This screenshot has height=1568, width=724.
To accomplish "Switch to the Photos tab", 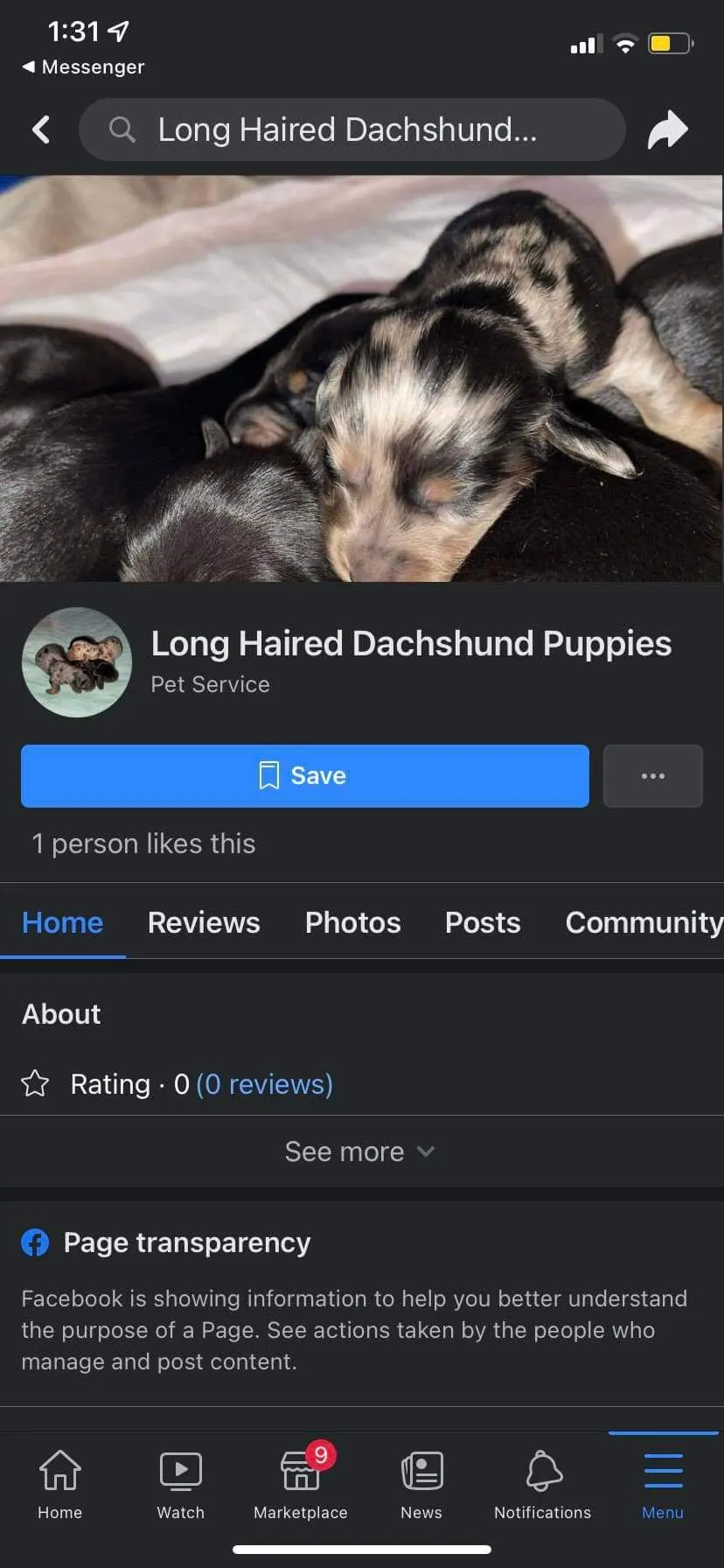I will pyautogui.click(x=352, y=922).
